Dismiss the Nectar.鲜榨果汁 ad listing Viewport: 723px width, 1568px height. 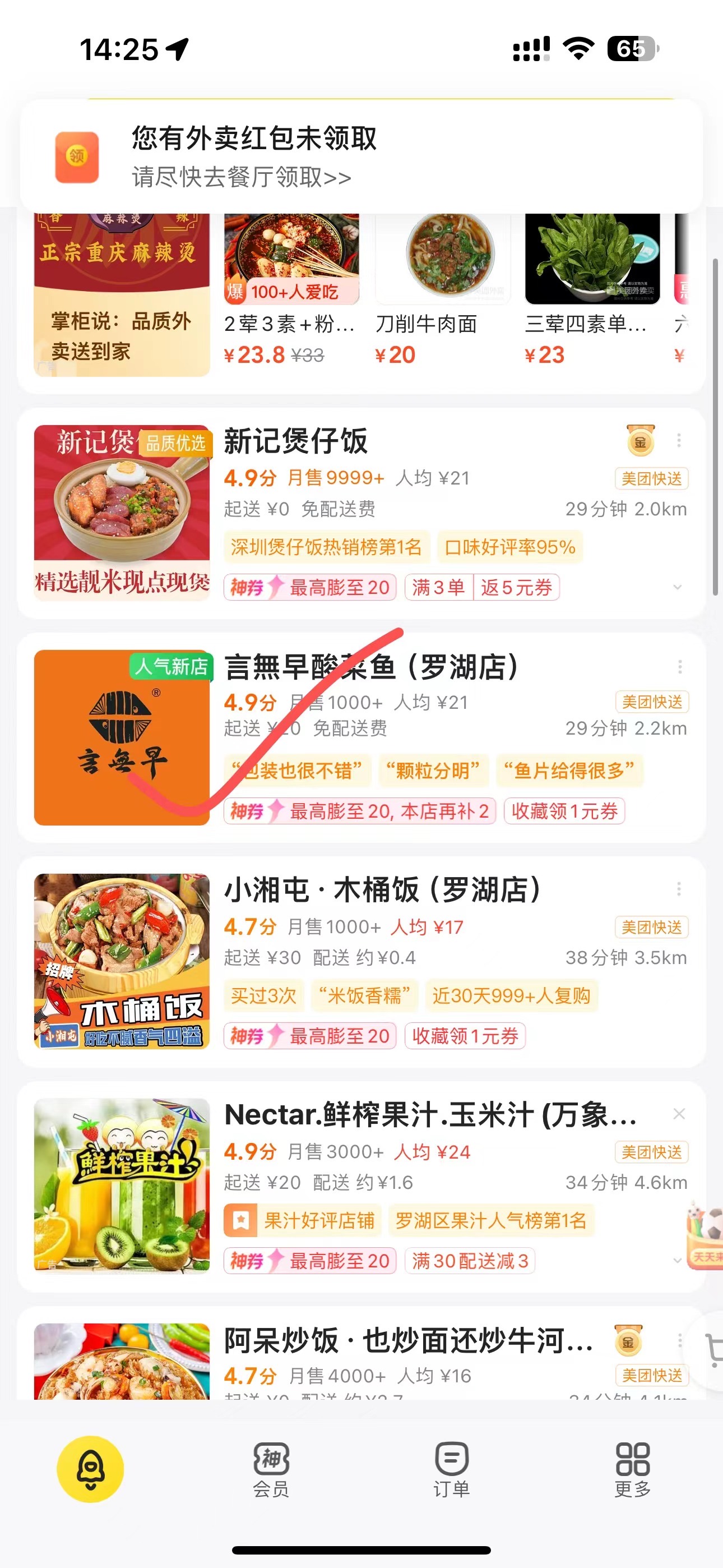pyautogui.click(x=679, y=1114)
